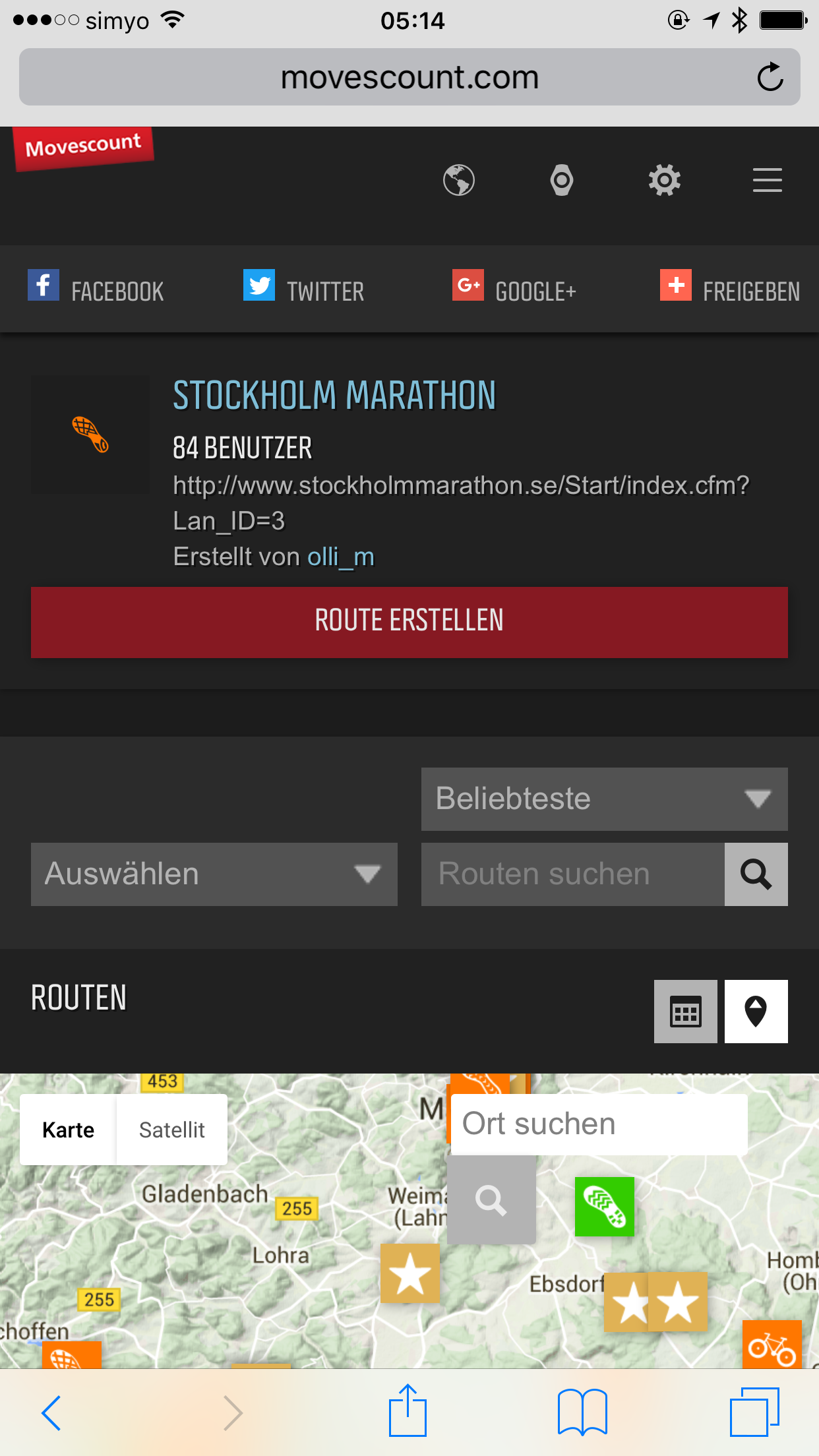Select the green running shoe map marker

pos(605,1207)
